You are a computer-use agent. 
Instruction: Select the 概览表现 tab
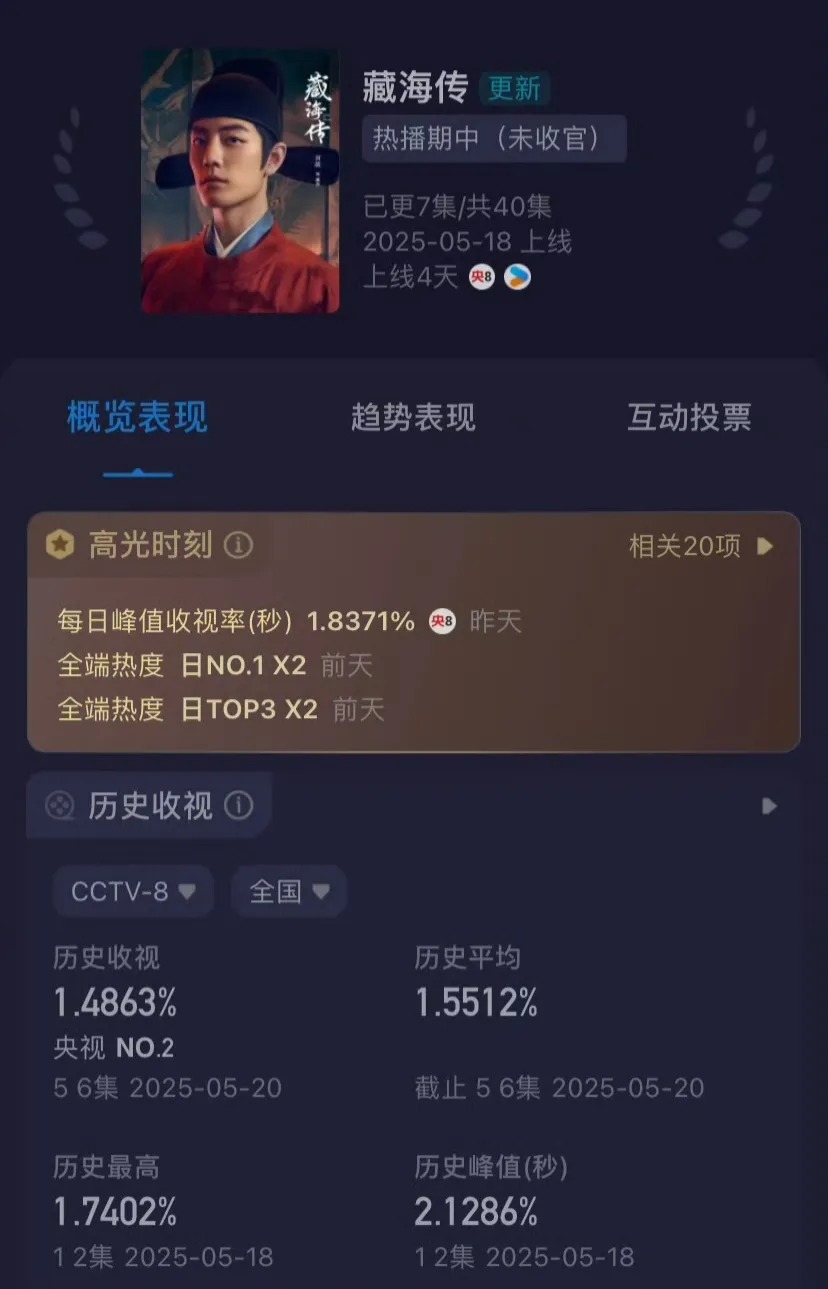click(x=137, y=417)
